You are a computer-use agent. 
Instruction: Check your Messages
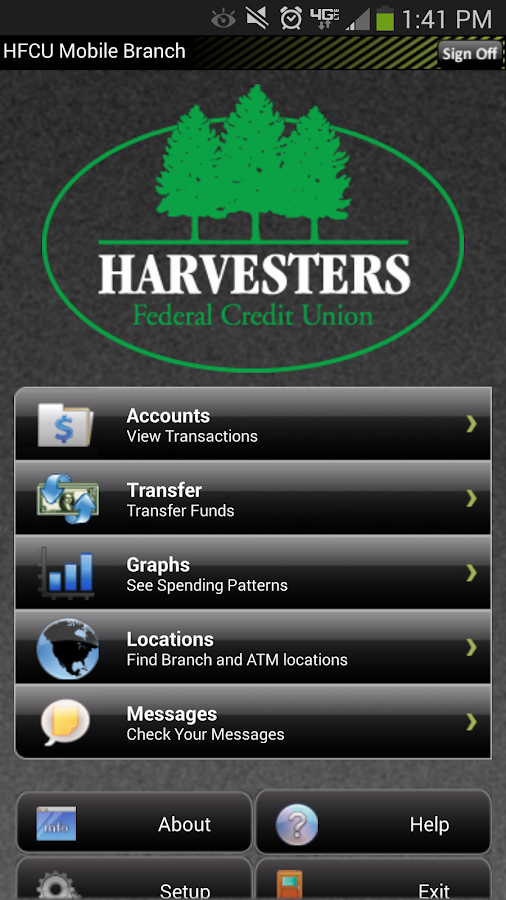click(253, 722)
